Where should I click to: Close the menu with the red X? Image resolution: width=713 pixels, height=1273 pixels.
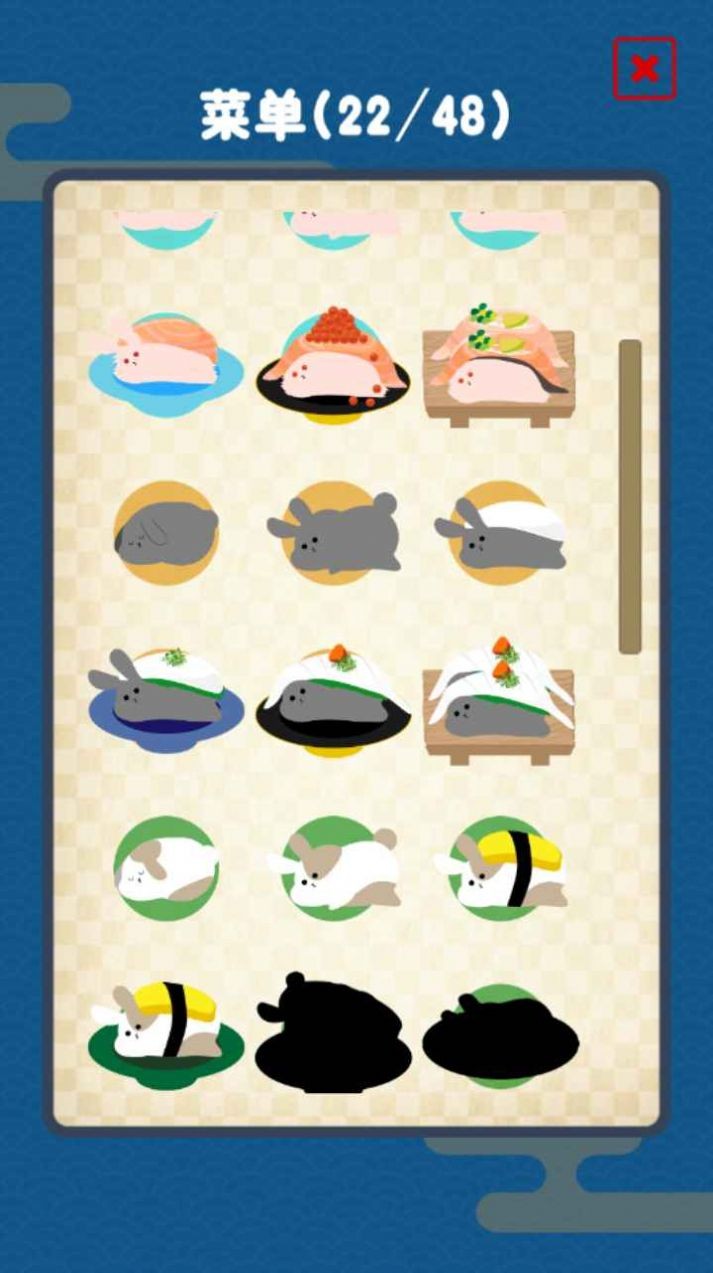(x=644, y=68)
